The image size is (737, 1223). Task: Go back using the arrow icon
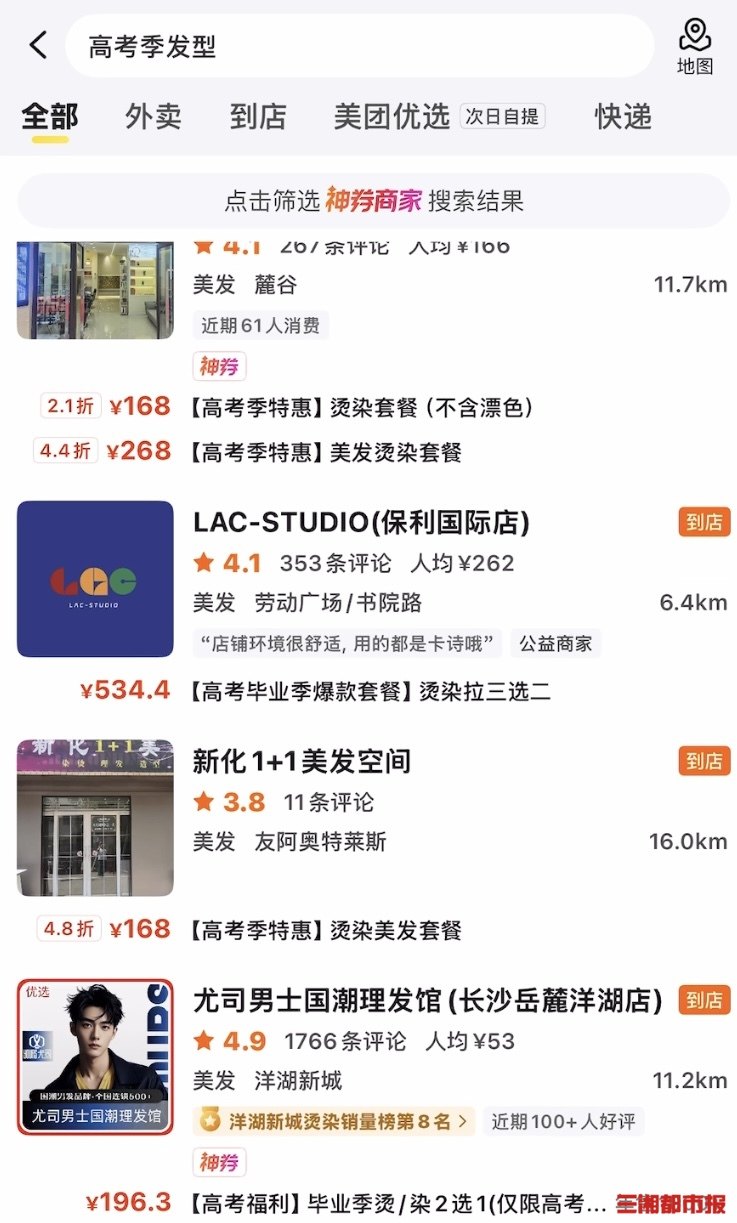pyautogui.click(x=38, y=45)
